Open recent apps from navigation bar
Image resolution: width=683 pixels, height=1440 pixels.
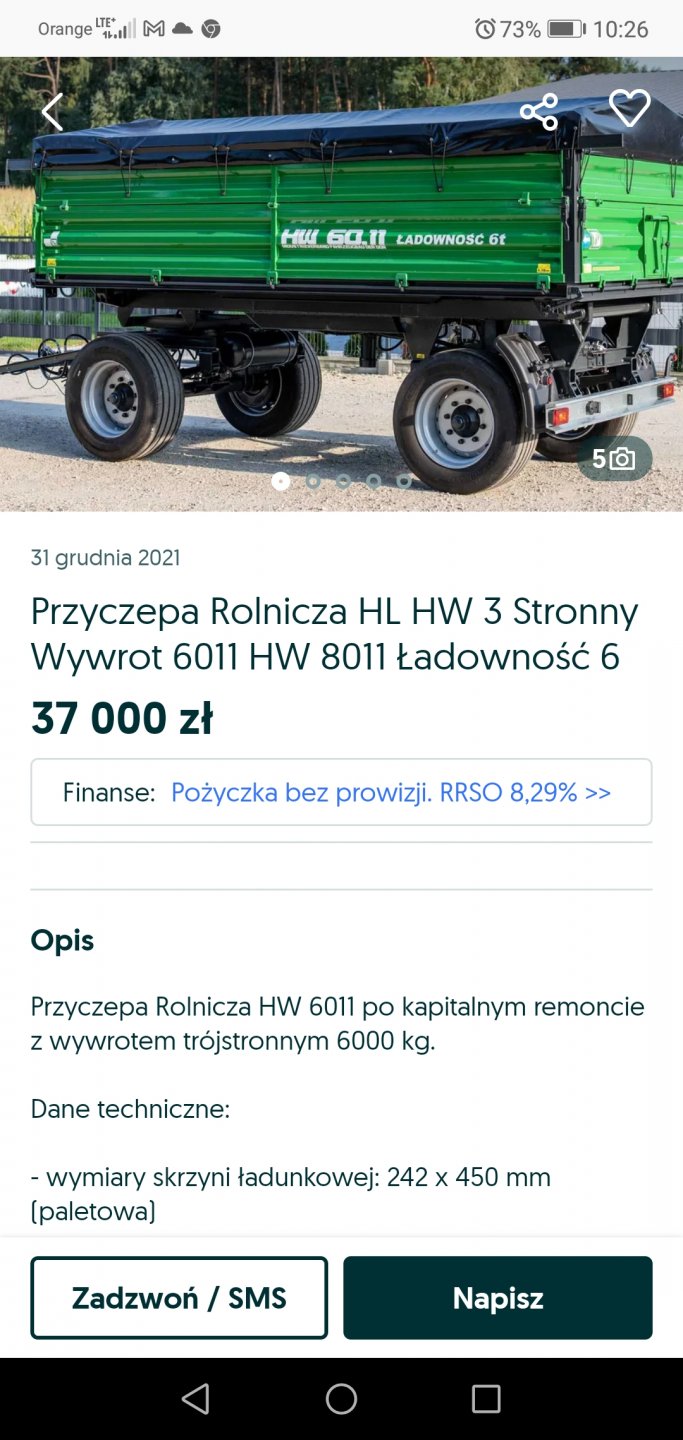486,1398
